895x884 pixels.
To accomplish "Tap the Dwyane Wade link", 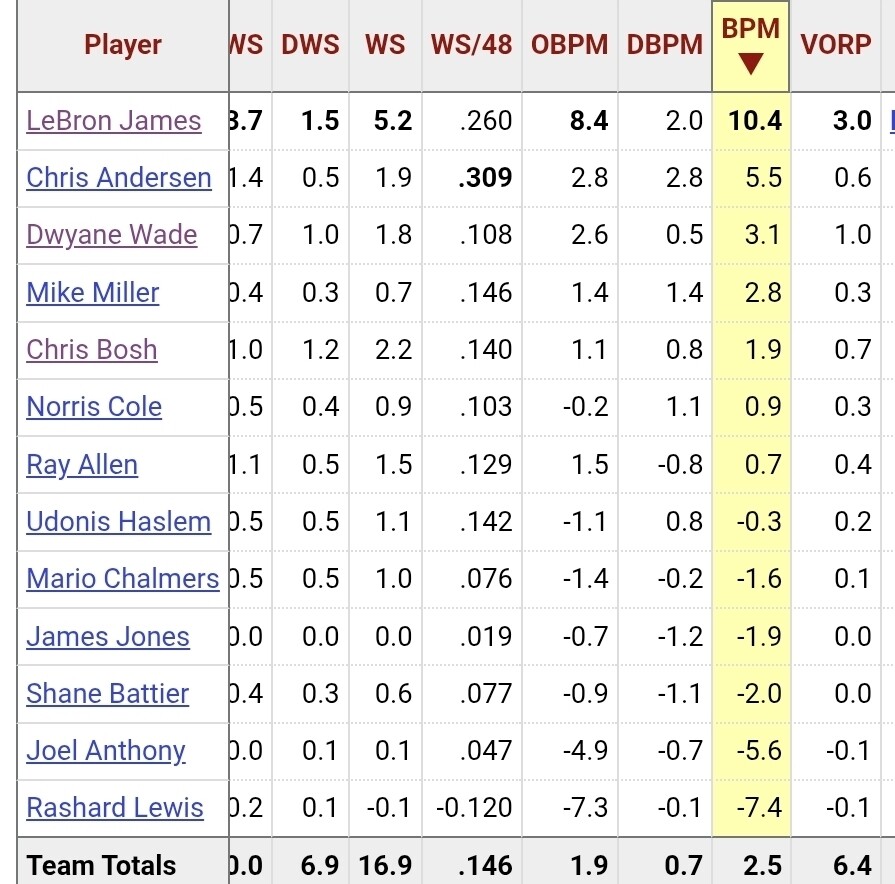I will [x=112, y=235].
